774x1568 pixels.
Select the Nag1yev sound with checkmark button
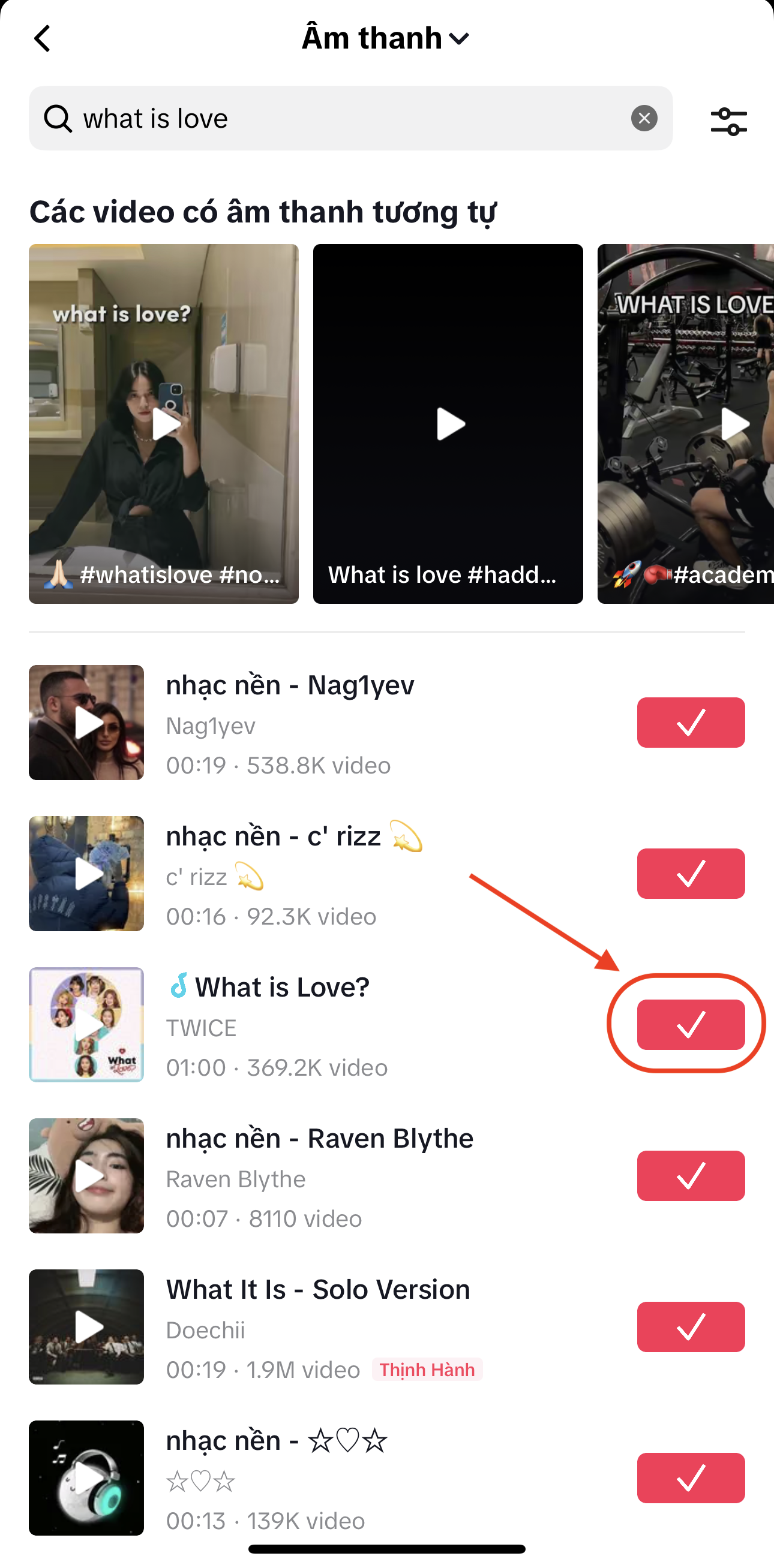(691, 722)
